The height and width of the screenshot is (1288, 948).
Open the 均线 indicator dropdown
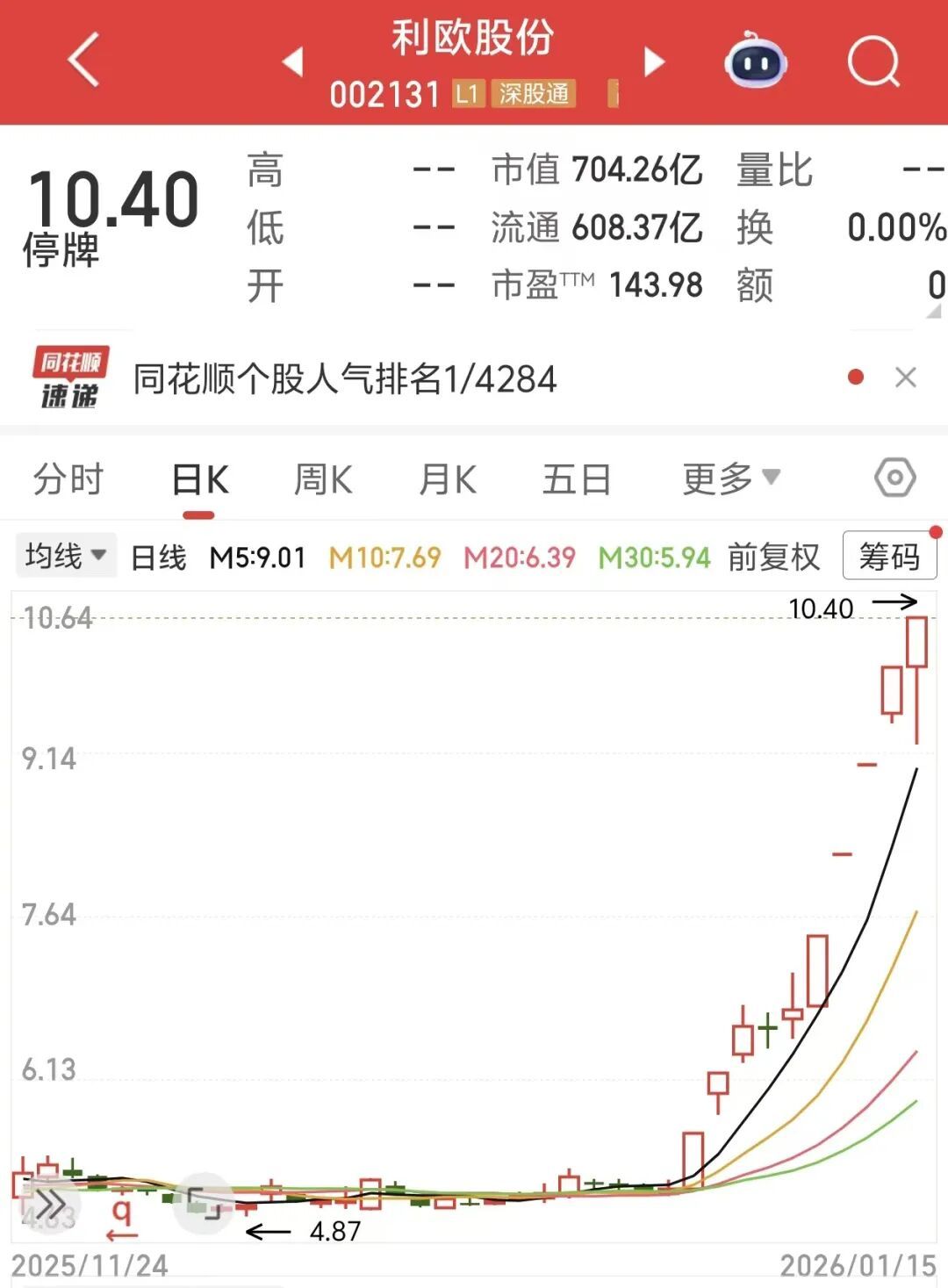tap(63, 556)
